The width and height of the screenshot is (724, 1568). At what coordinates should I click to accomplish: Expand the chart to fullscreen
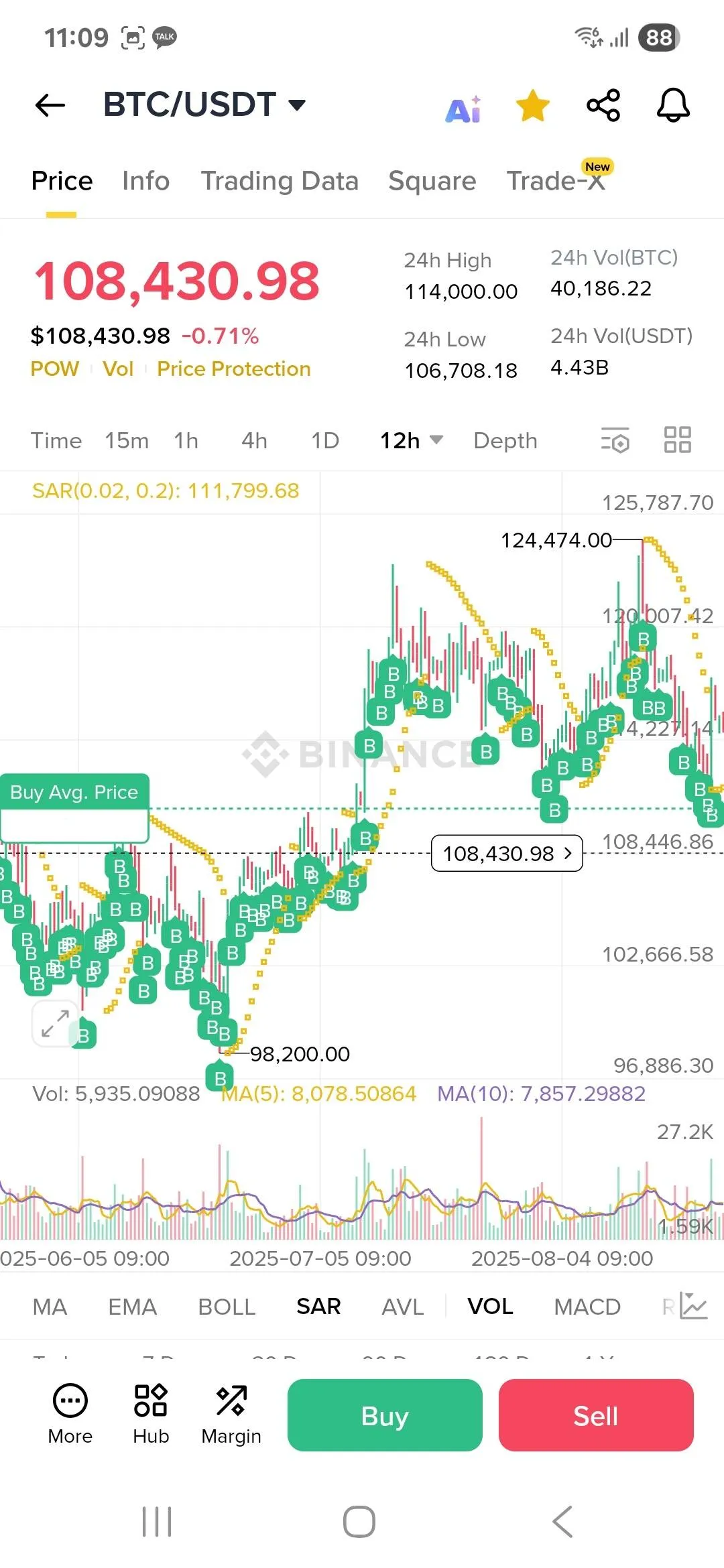point(55,1023)
